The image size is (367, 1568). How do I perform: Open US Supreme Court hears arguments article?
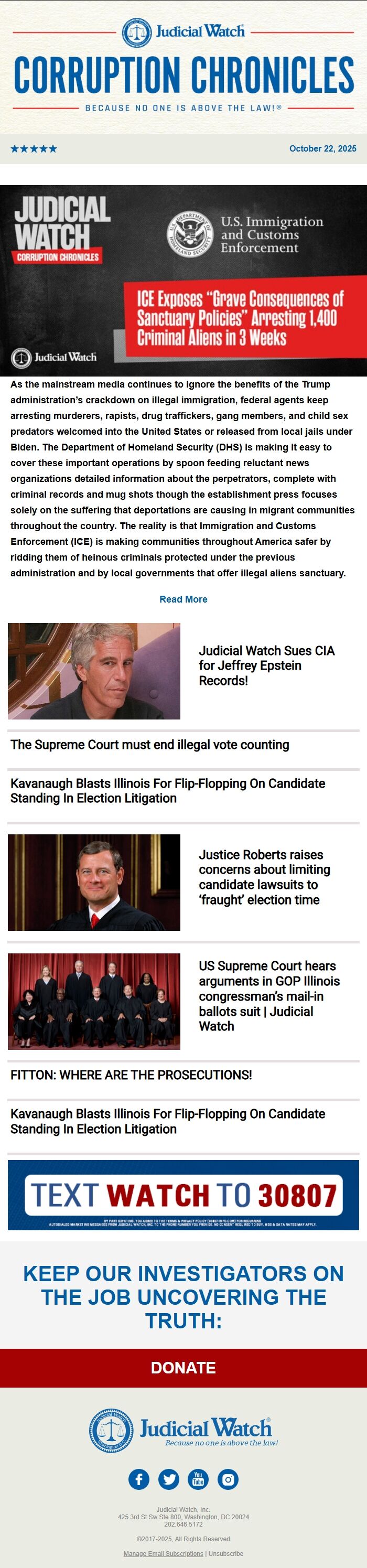pyautogui.click(x=269, y=996)
